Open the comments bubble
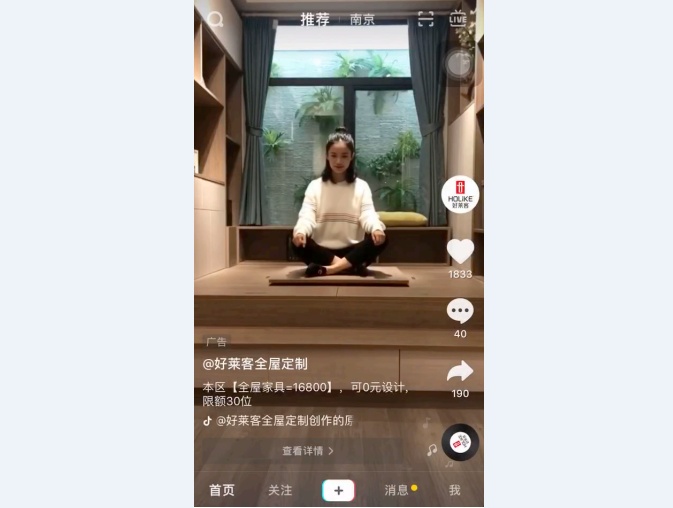673x508 pixels. click(460, 311)
